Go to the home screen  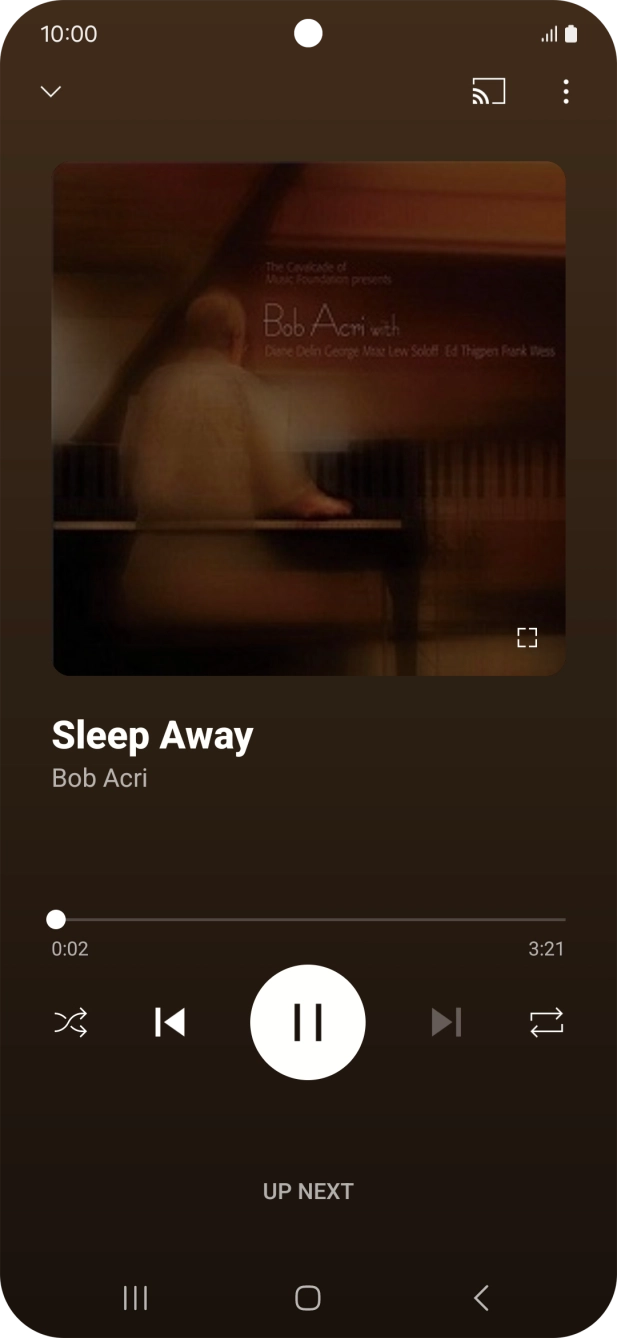[308, 1298]
